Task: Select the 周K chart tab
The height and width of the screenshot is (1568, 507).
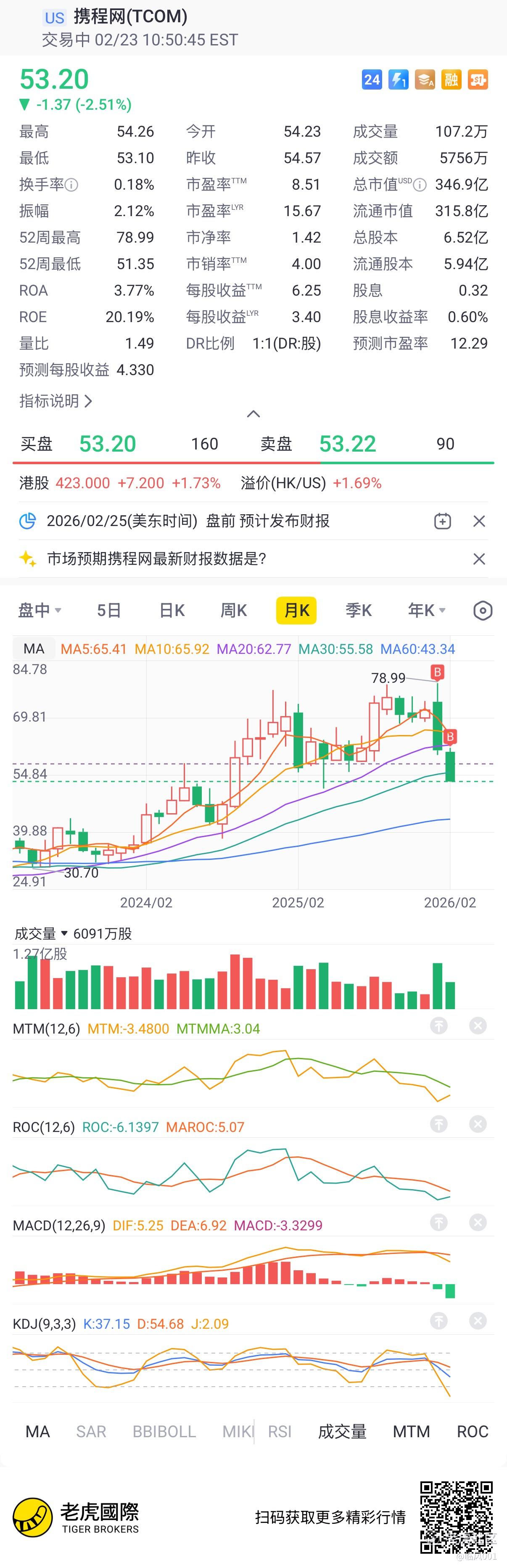Action: [234, 610]
